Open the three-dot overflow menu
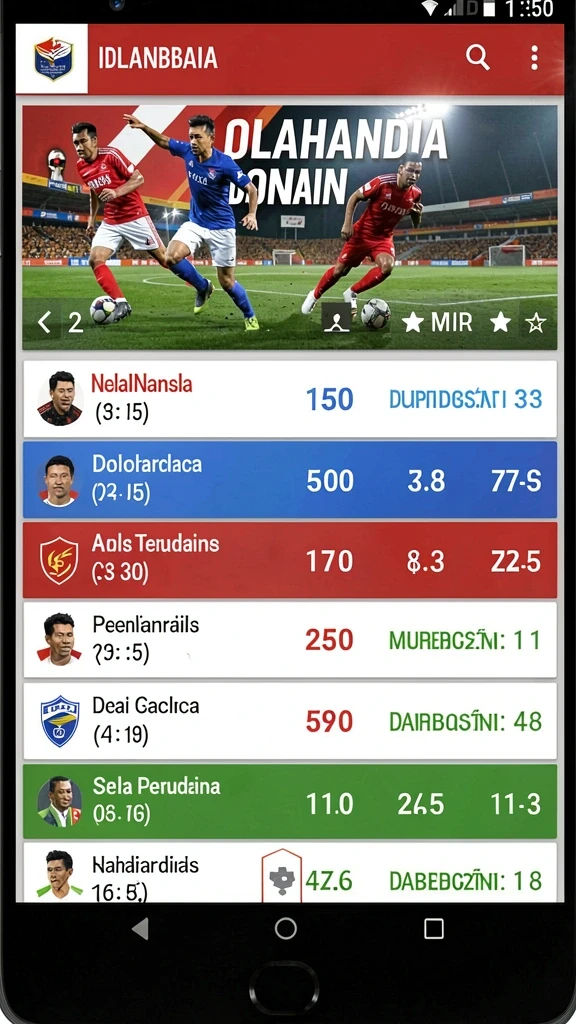Screen dimensions: 576x1024 534,58
